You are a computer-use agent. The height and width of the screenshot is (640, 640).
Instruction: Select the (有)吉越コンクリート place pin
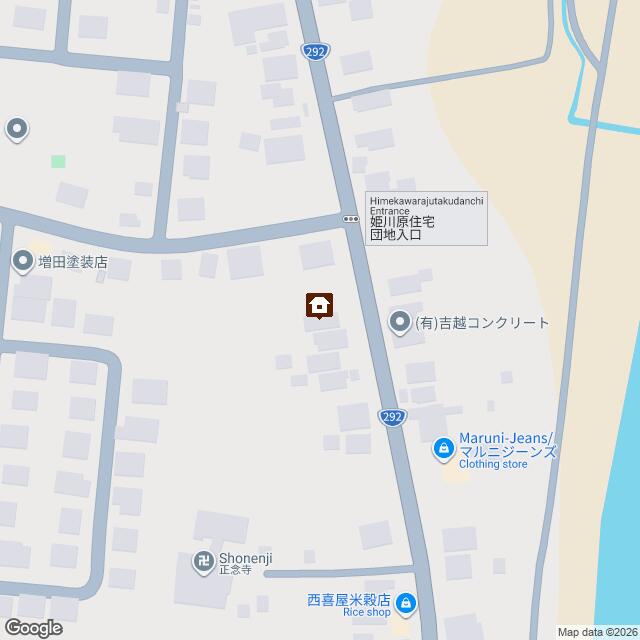tap(400, 322)
